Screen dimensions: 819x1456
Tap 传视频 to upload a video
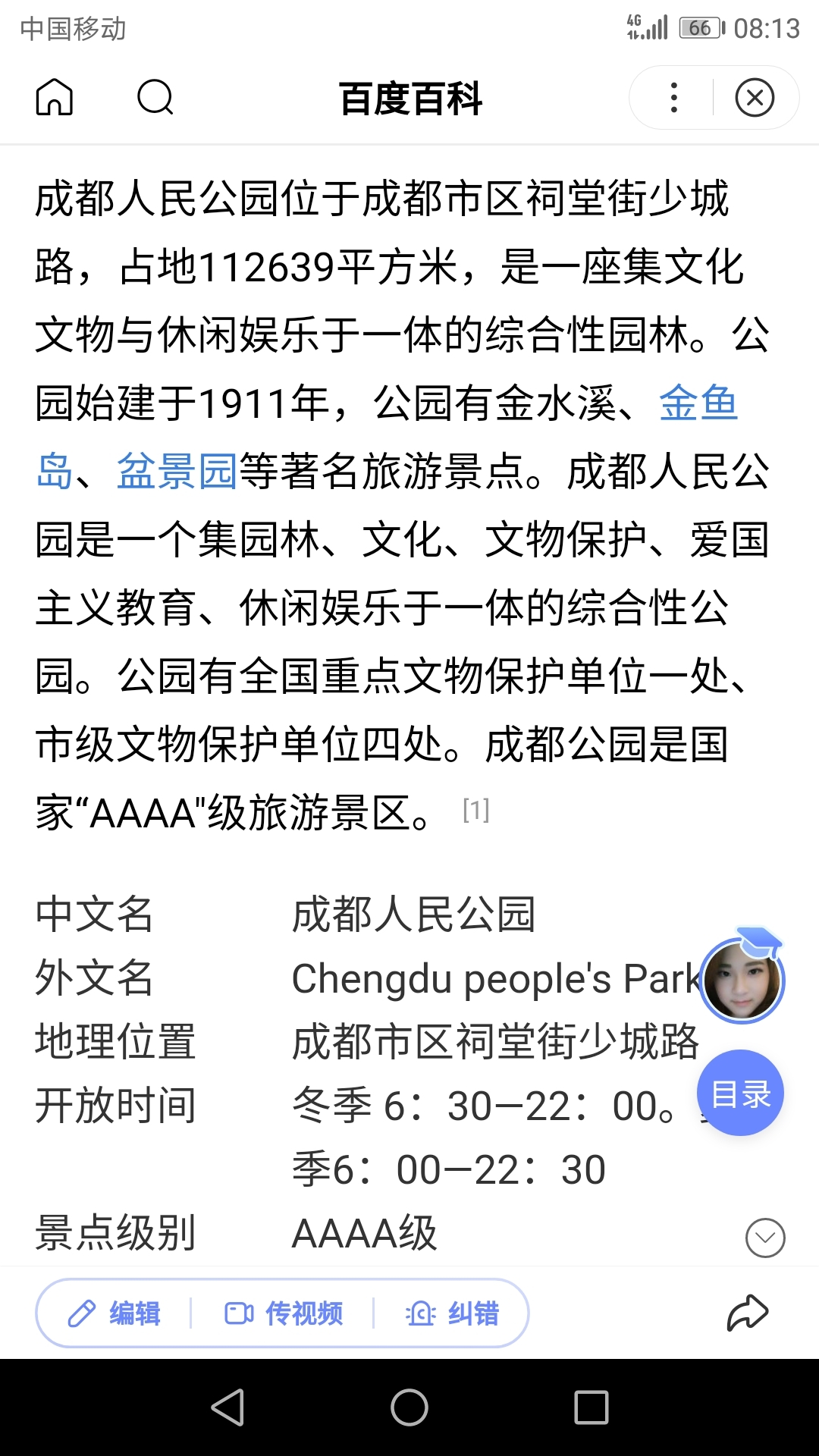284,1313
